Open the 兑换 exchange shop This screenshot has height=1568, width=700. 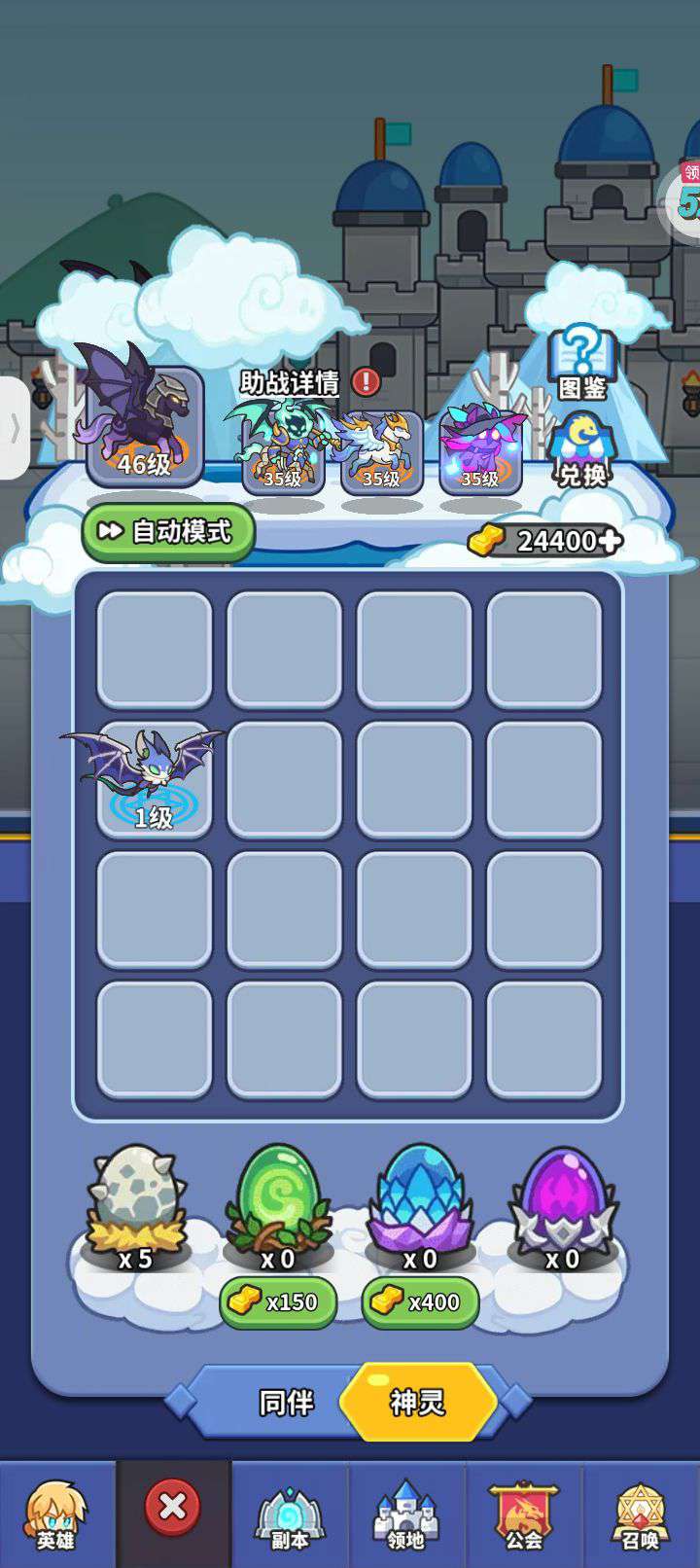pyautogui.click(x=581, y=449)
